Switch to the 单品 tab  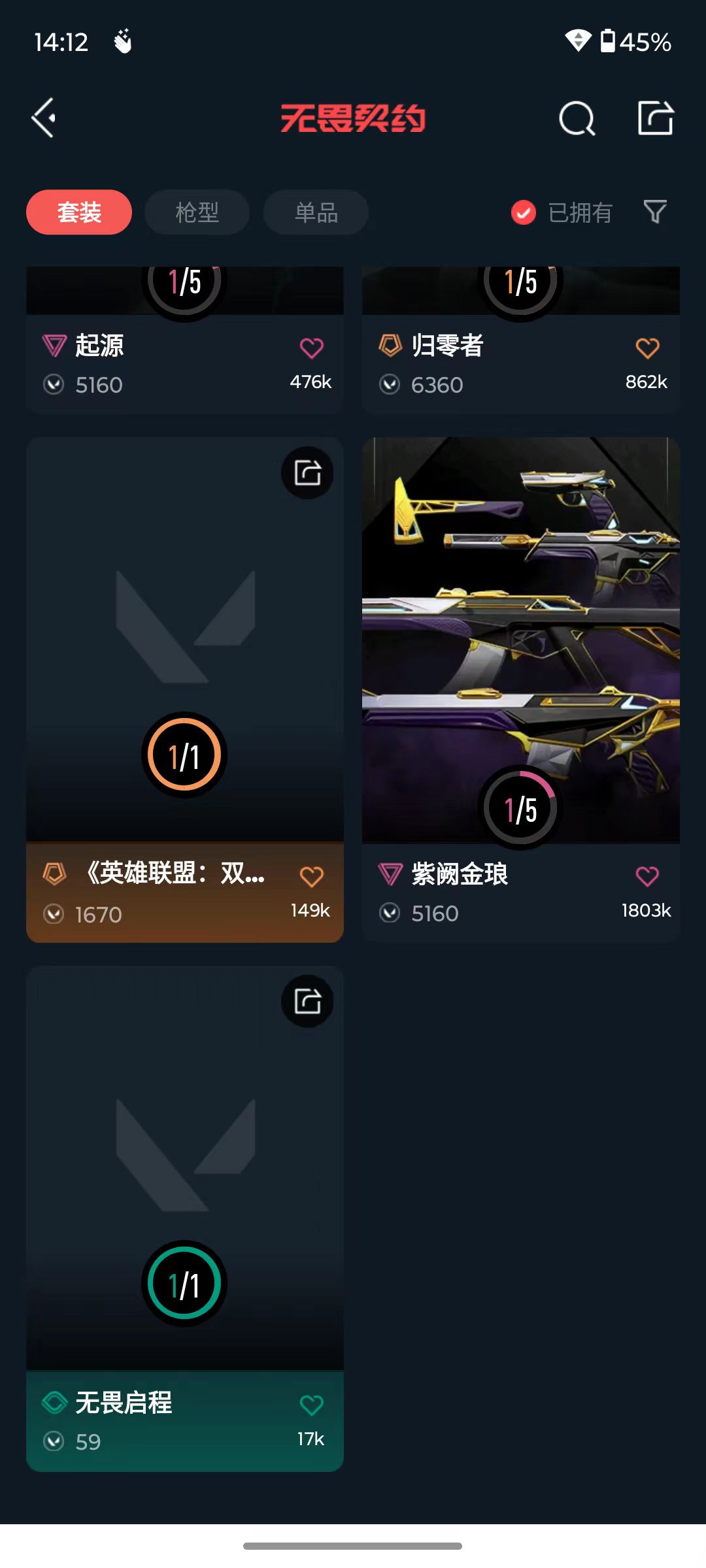[x=316, y=212]
